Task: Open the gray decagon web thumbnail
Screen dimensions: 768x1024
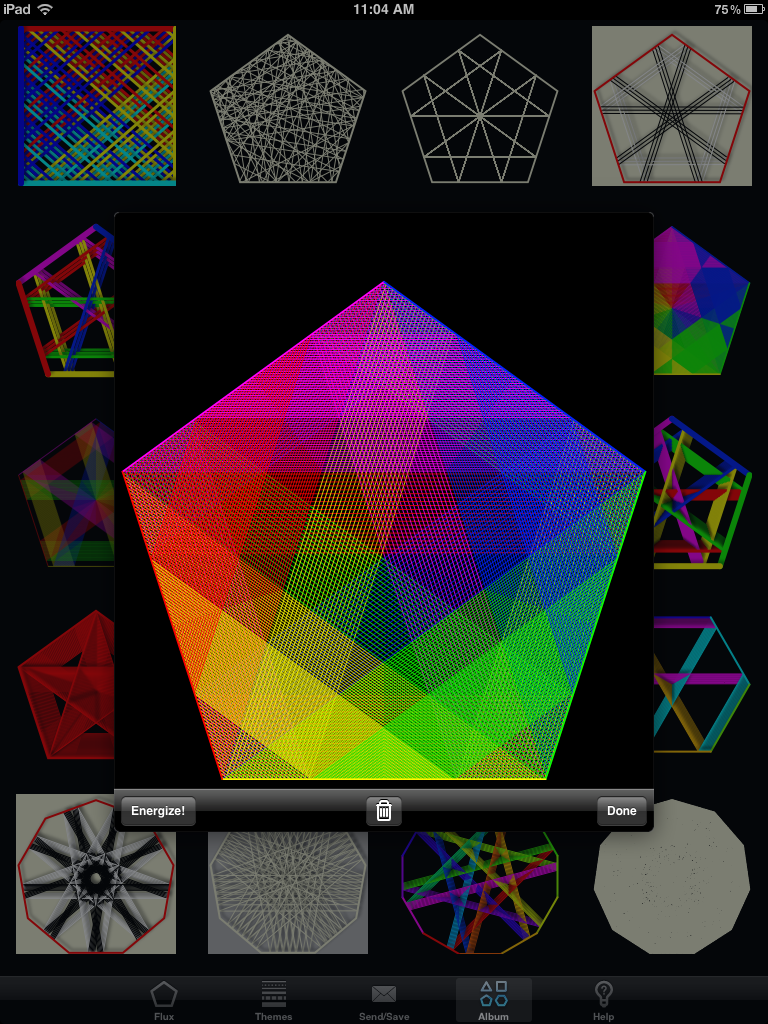Action: click(x=288, y=874)
